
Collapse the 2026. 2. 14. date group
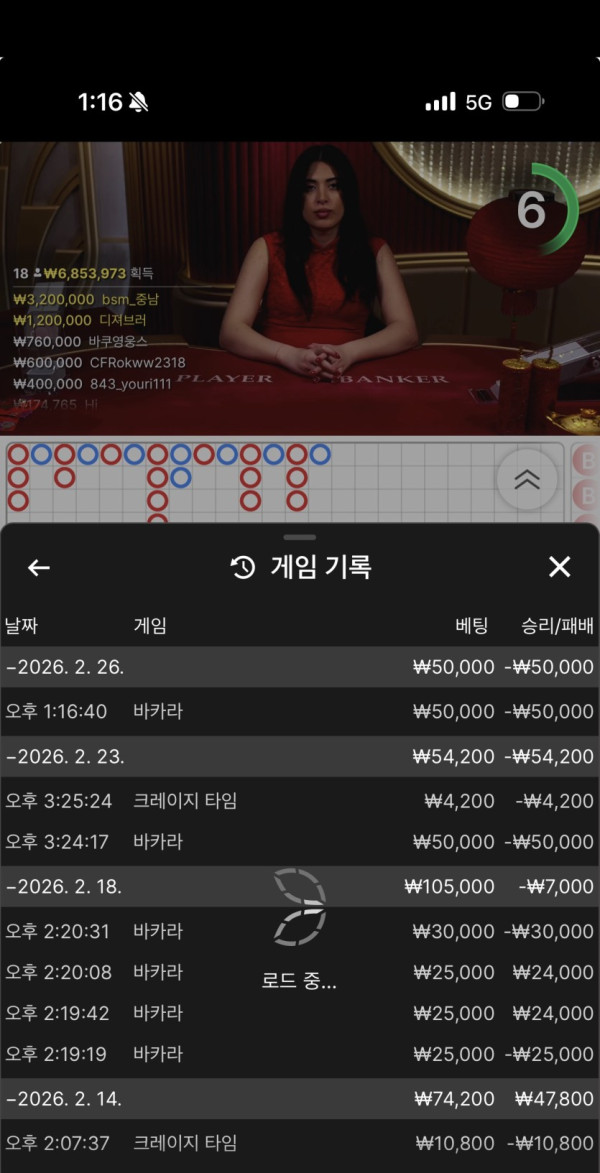point(65,1099)
